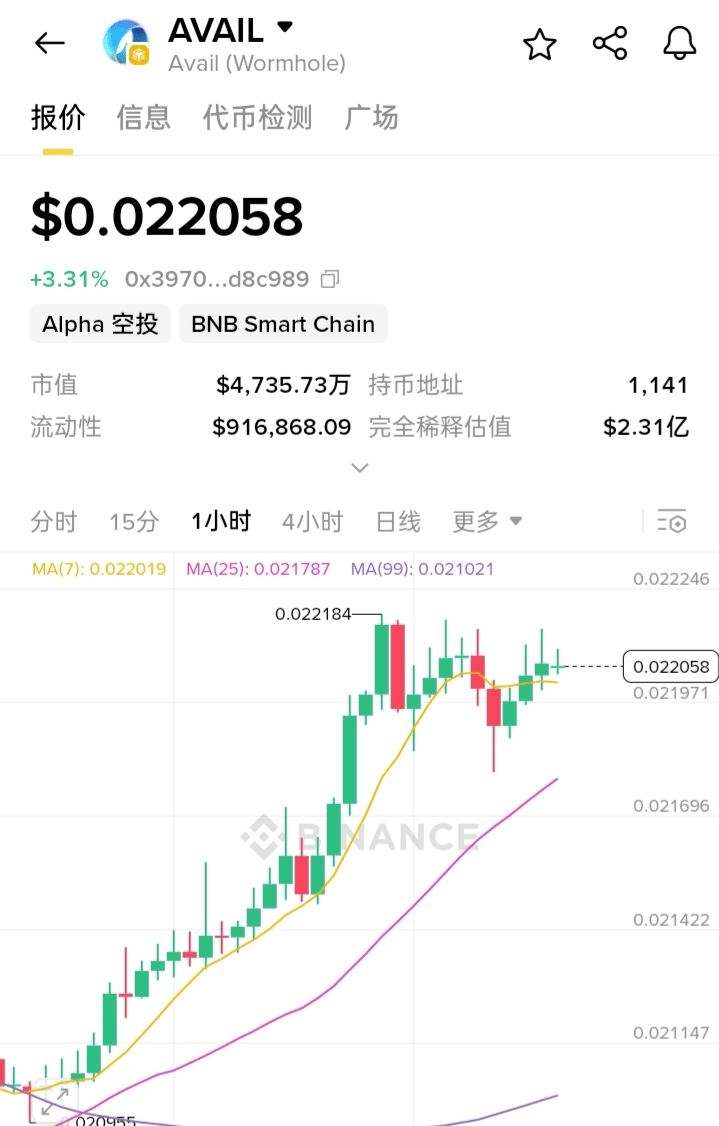
Task: Open the AVAIL token dropdown
Action: tap(285, 27)
